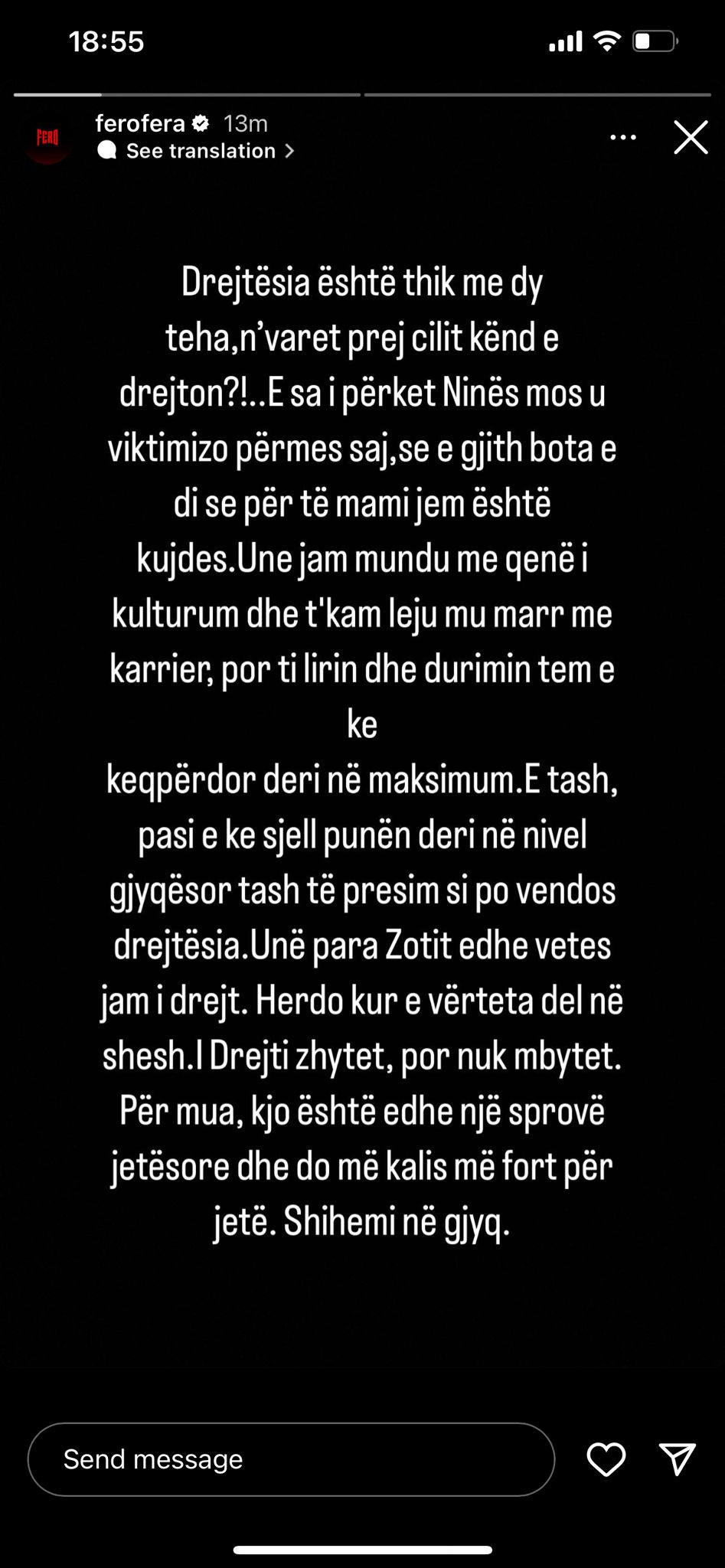Open the ferofera username profile
725x1568 pixels.
pos(140,123)
